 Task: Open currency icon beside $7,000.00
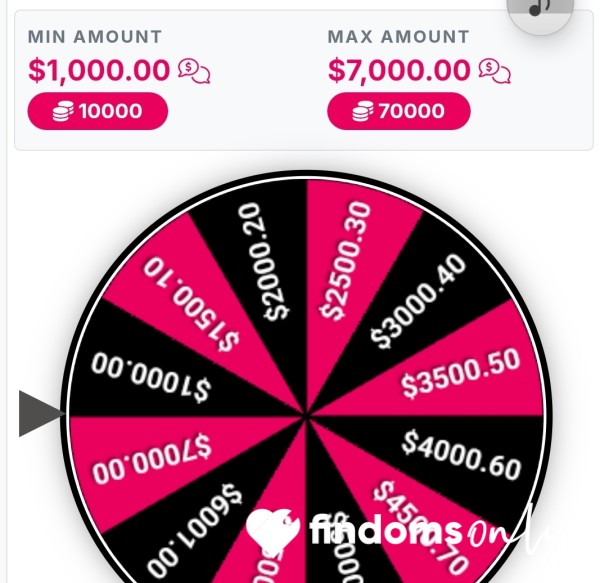coord(494,71)
